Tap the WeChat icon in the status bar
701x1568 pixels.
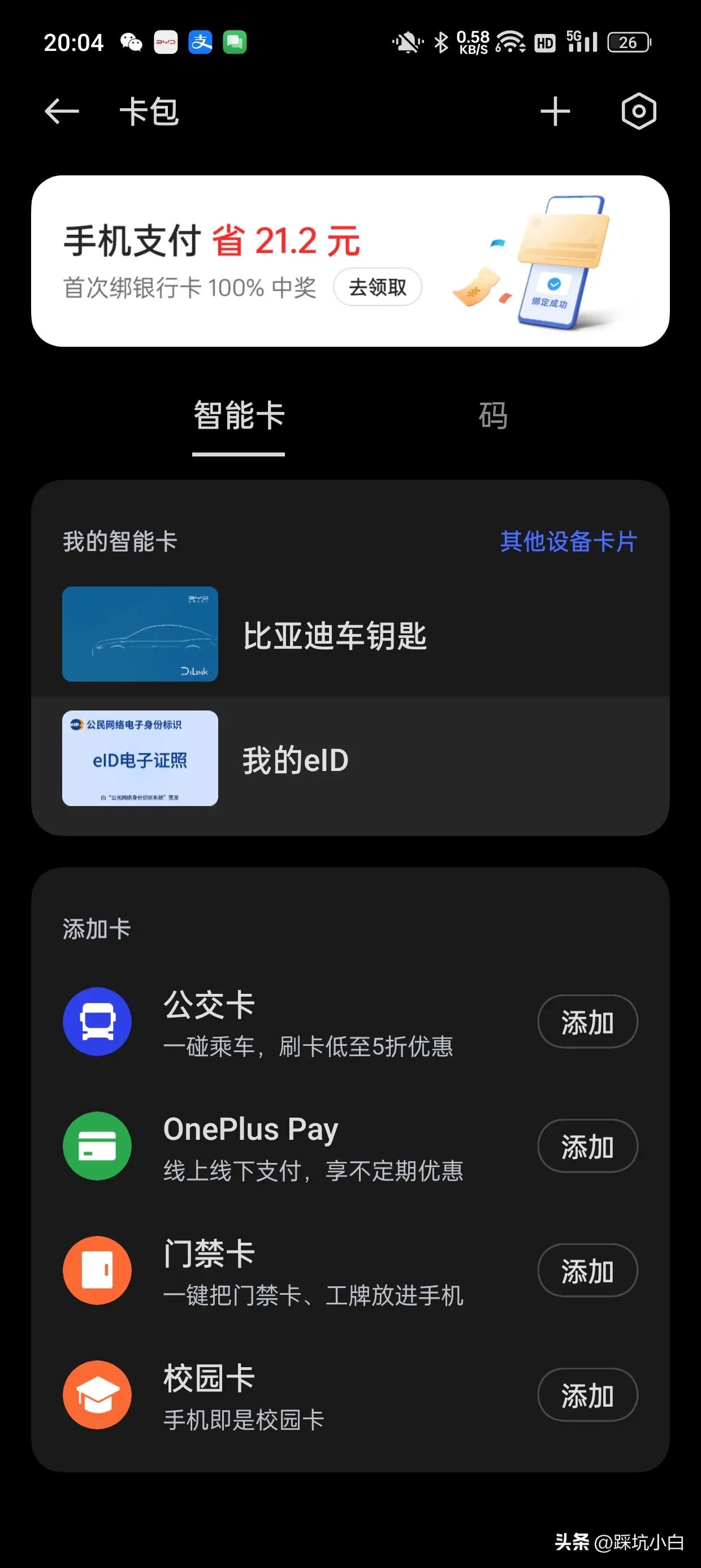click(x=132, y=42)
